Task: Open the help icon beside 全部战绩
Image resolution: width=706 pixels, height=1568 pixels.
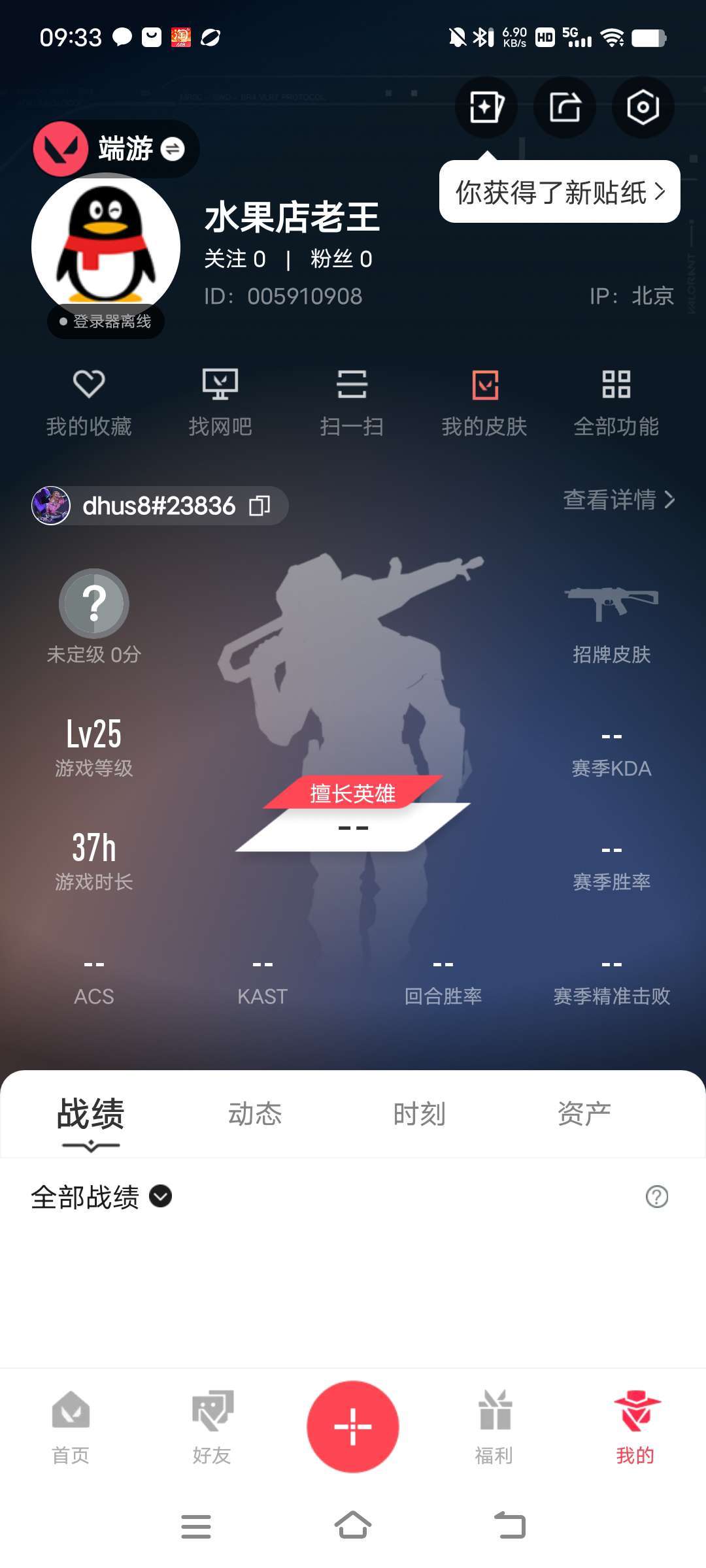Action: click(x=656, y=1197)
